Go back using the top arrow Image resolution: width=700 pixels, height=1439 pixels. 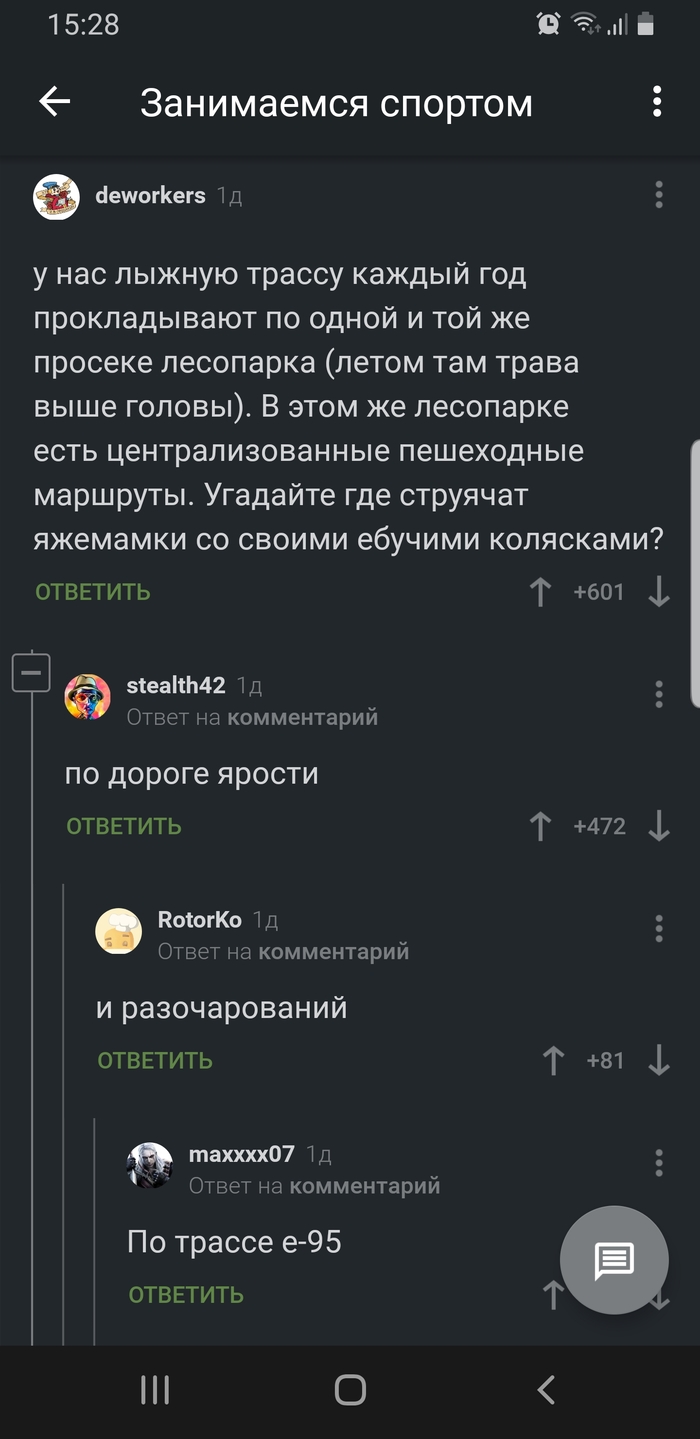click(54, 102)
